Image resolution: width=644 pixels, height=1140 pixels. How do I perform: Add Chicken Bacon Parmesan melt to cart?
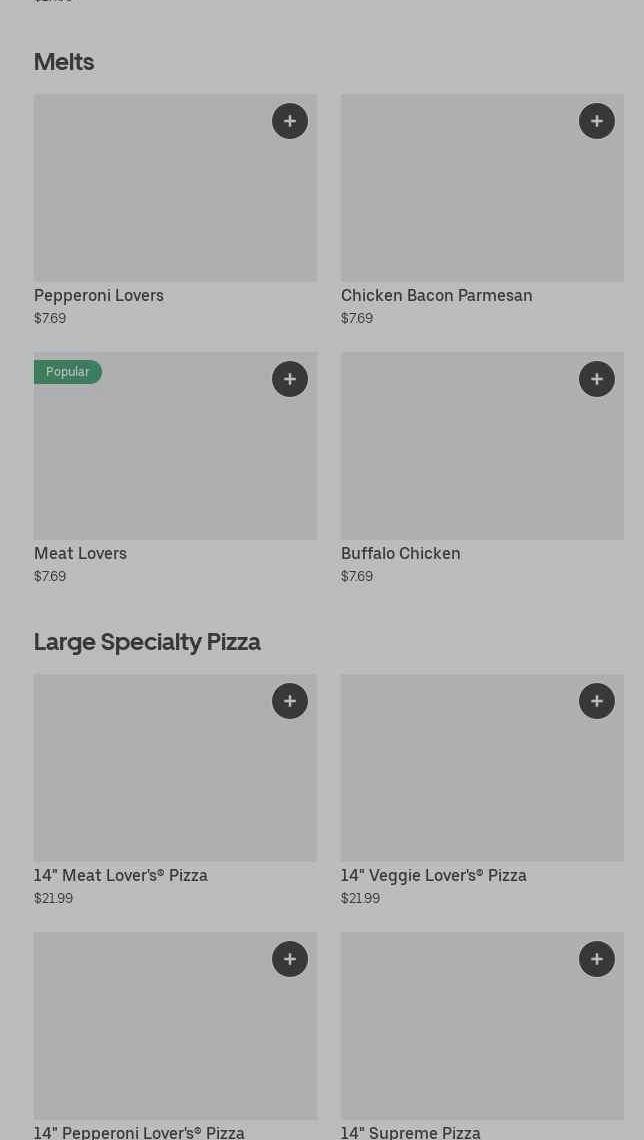[597, 121]
